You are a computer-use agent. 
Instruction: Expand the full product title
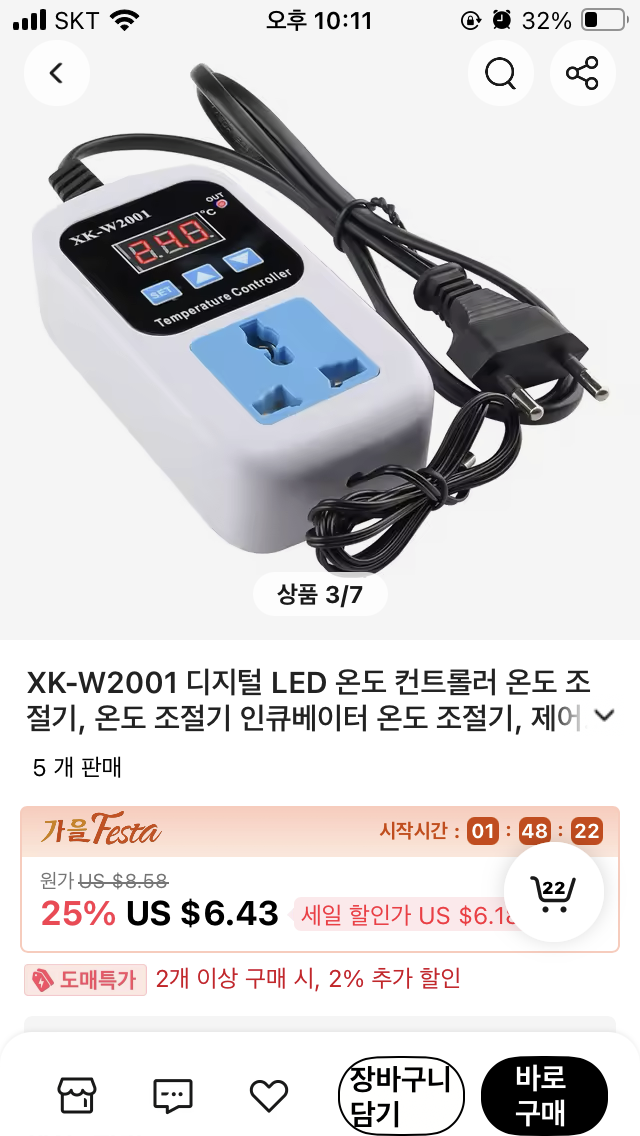[x=603, y=715]
